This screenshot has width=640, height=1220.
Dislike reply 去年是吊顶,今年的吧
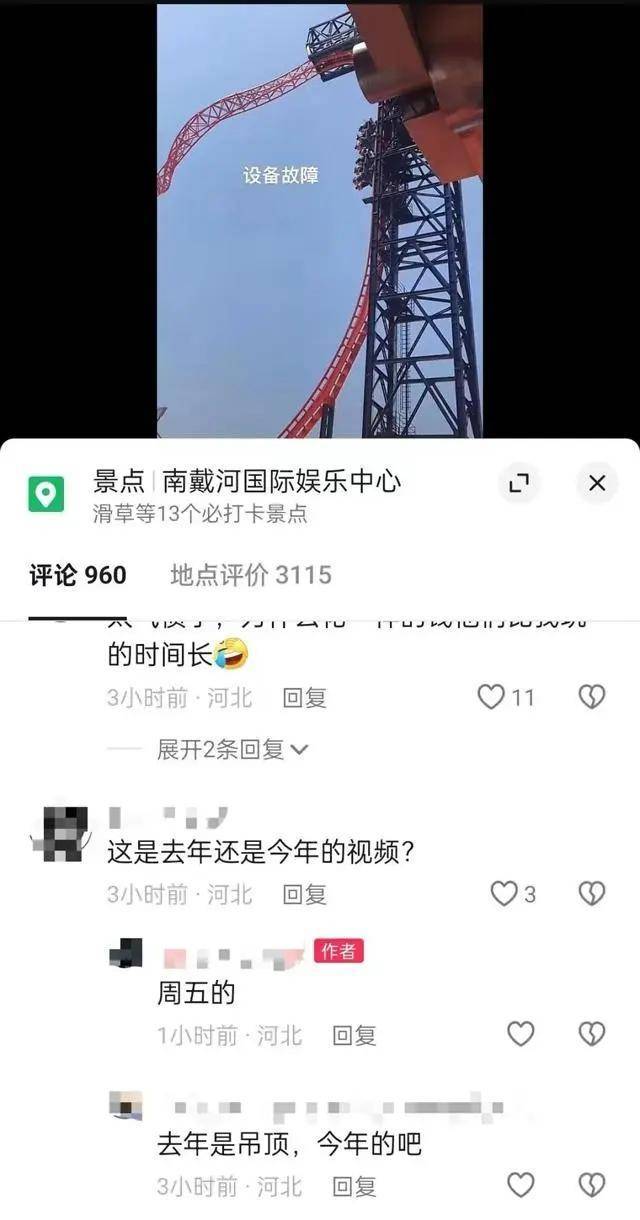tap(592, 1186)
